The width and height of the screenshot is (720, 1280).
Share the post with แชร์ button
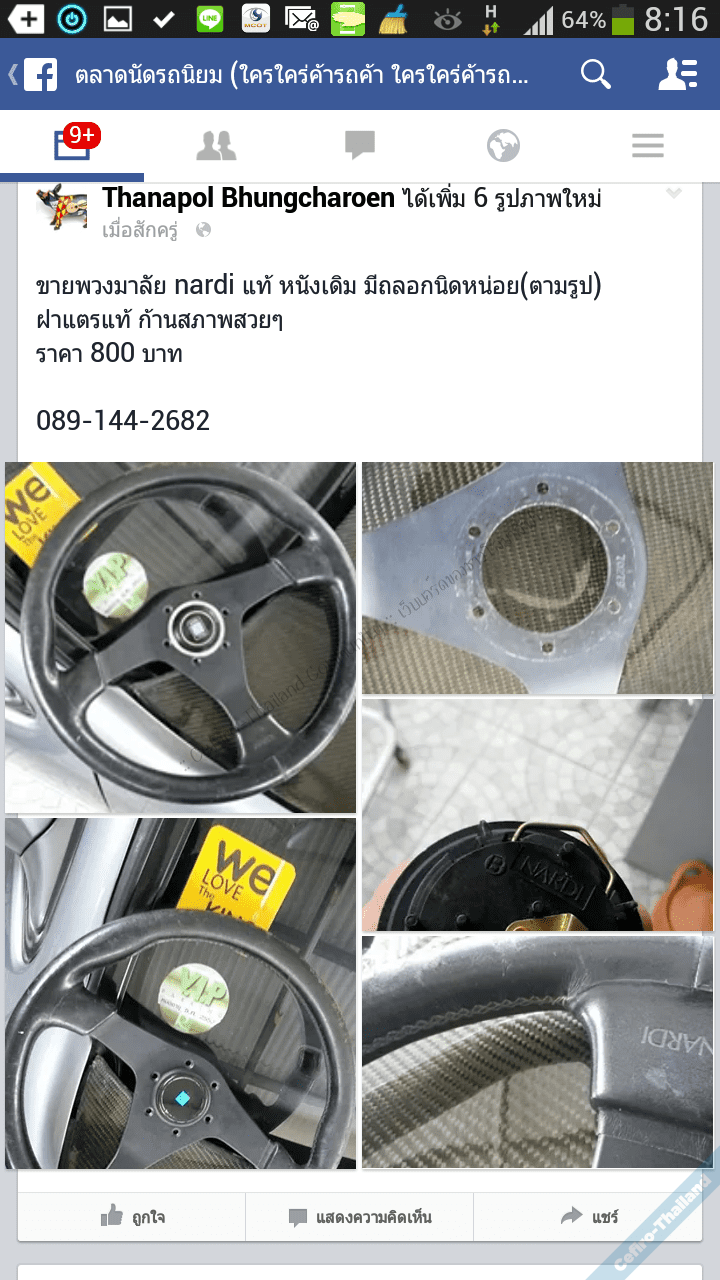pos(589,1217)
